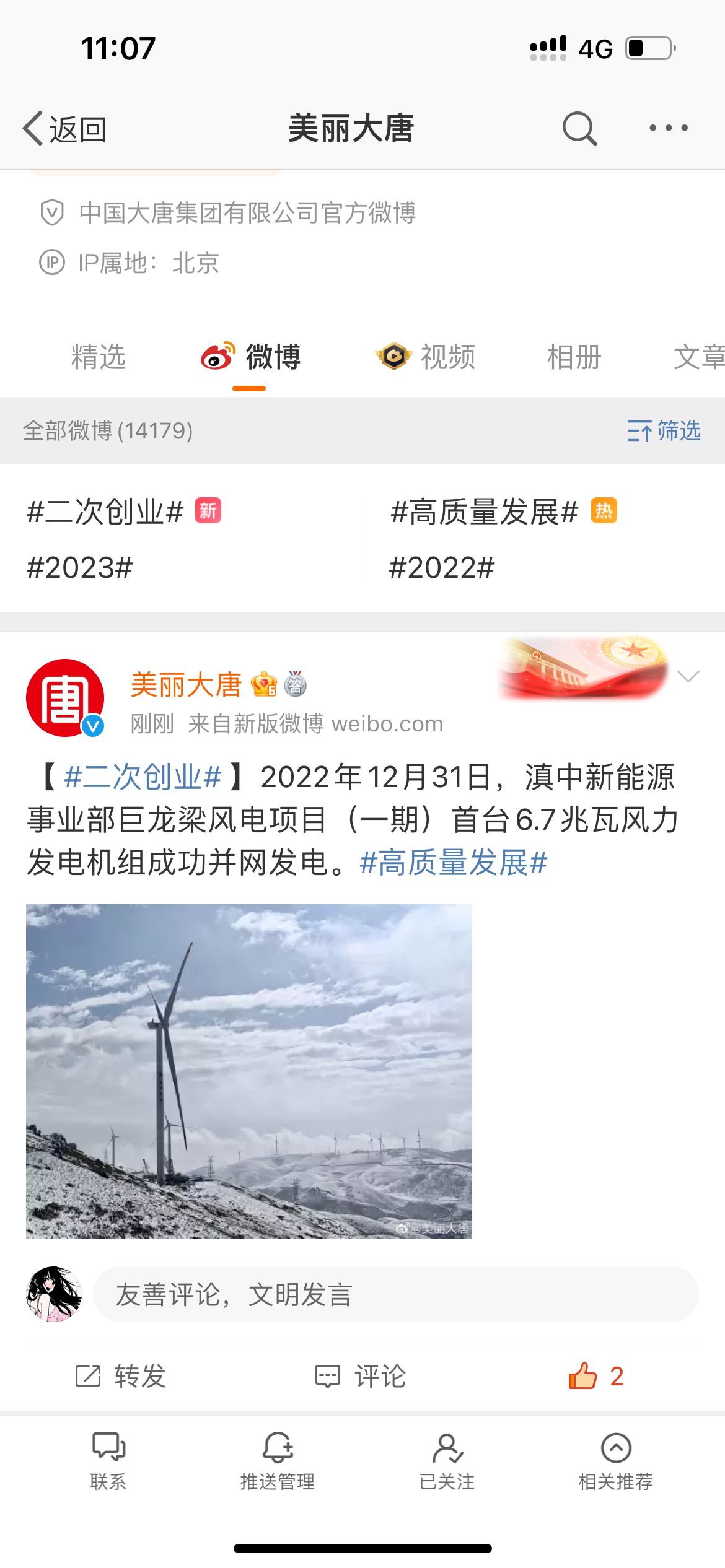The image size is (725, 1568).
Task: Open 联系 in the bottom bar
Action: (x=108, y=1460)
